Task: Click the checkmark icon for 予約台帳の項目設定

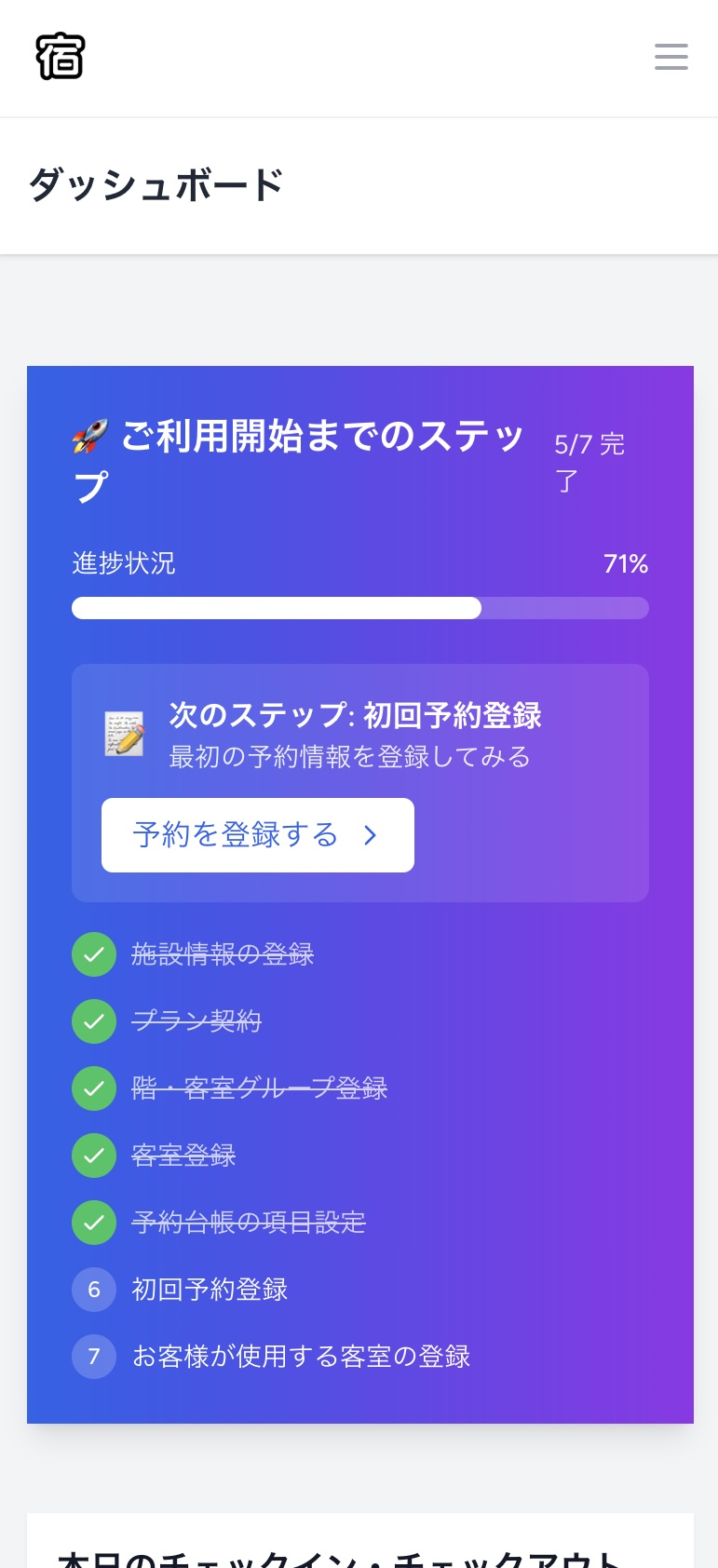Action: pos(94,1223)
